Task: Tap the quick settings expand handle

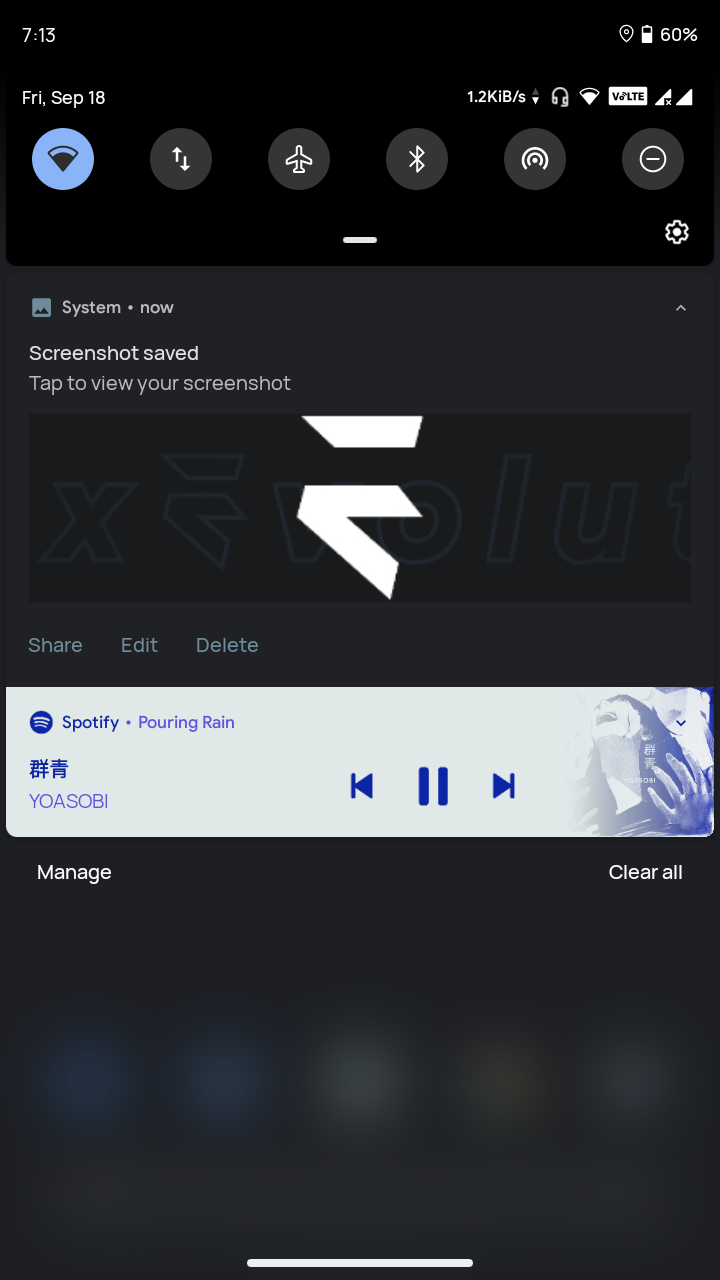Action: coord(360,240)
